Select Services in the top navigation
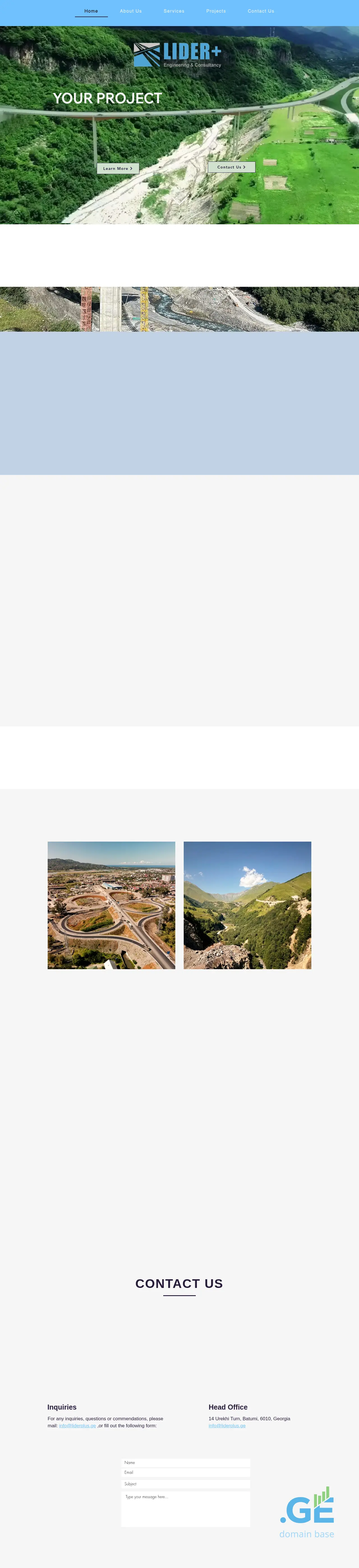 (x=174, y=11)
